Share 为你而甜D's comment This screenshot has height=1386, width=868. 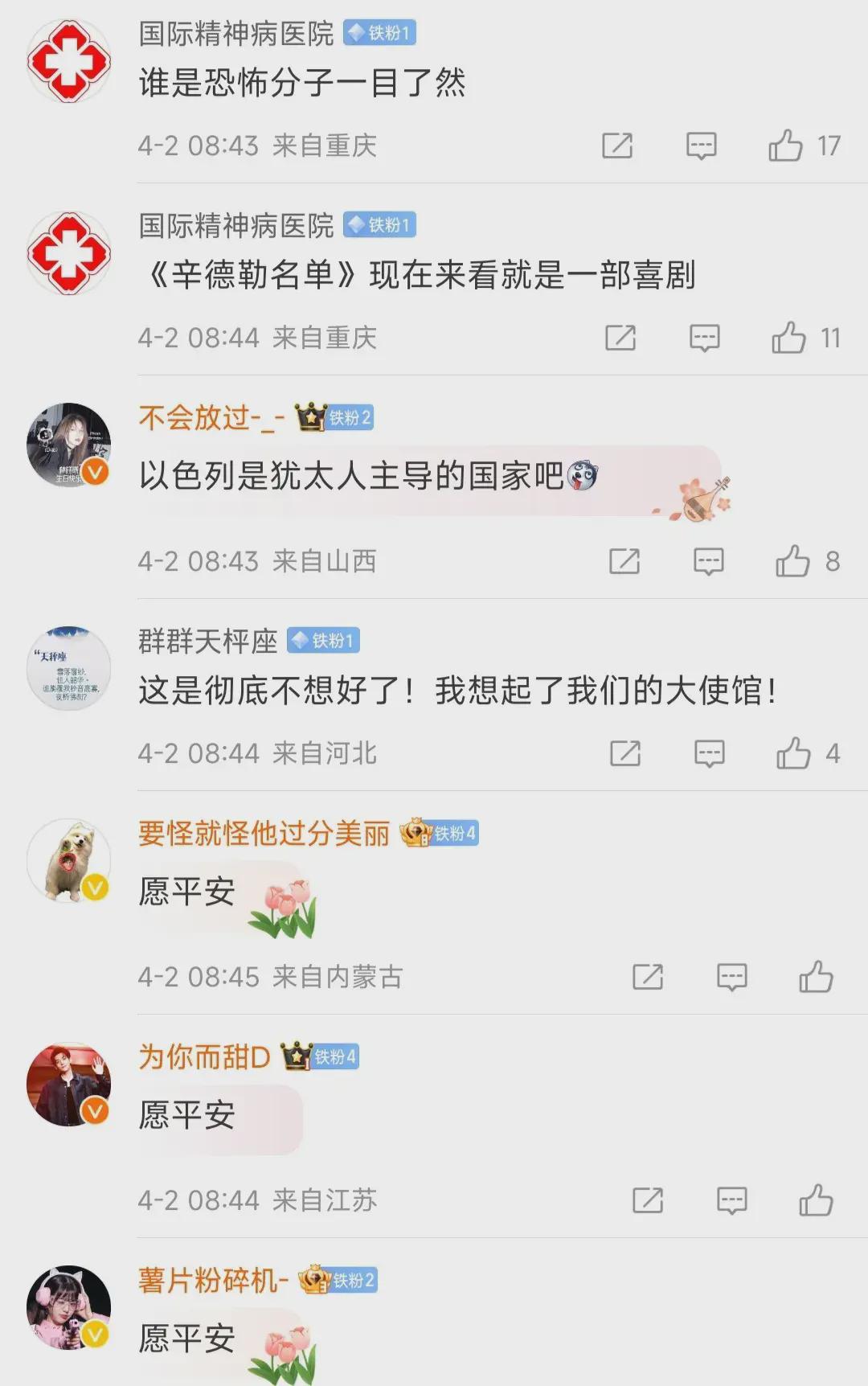pyautogui.click(x=648, y=1200)
